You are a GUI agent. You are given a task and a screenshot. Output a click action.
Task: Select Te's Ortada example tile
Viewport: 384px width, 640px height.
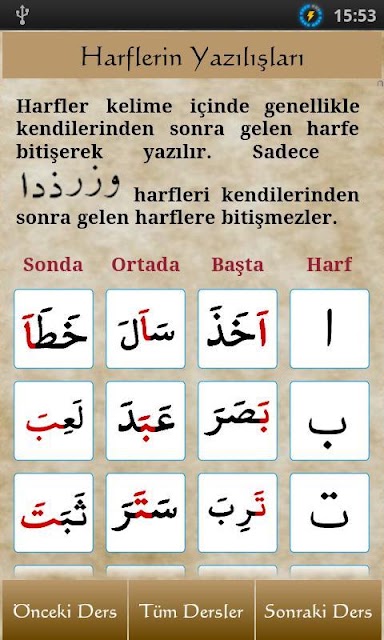[146, 513]
